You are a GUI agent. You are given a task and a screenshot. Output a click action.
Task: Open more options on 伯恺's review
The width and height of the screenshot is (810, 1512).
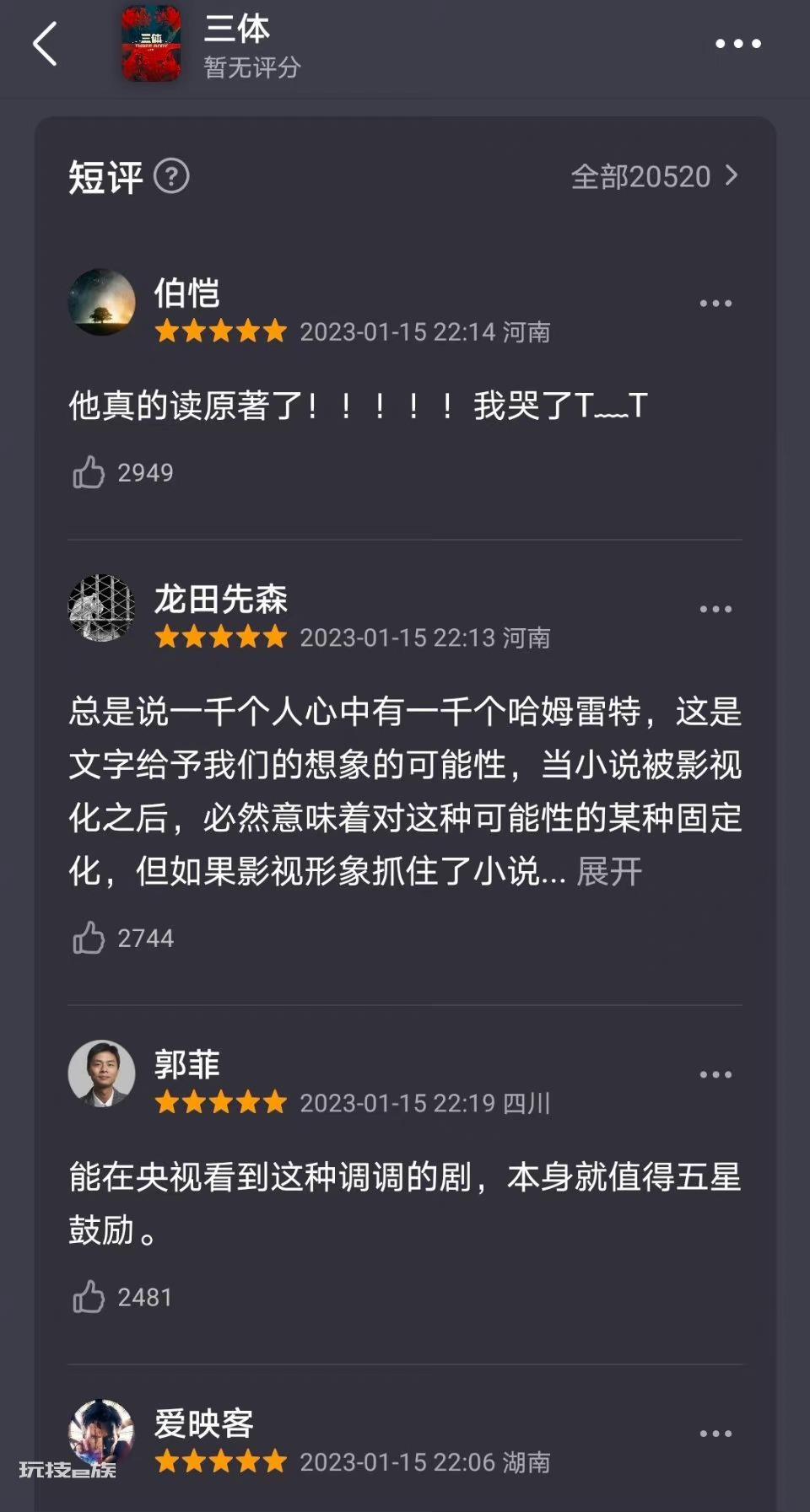pos(715,304)
